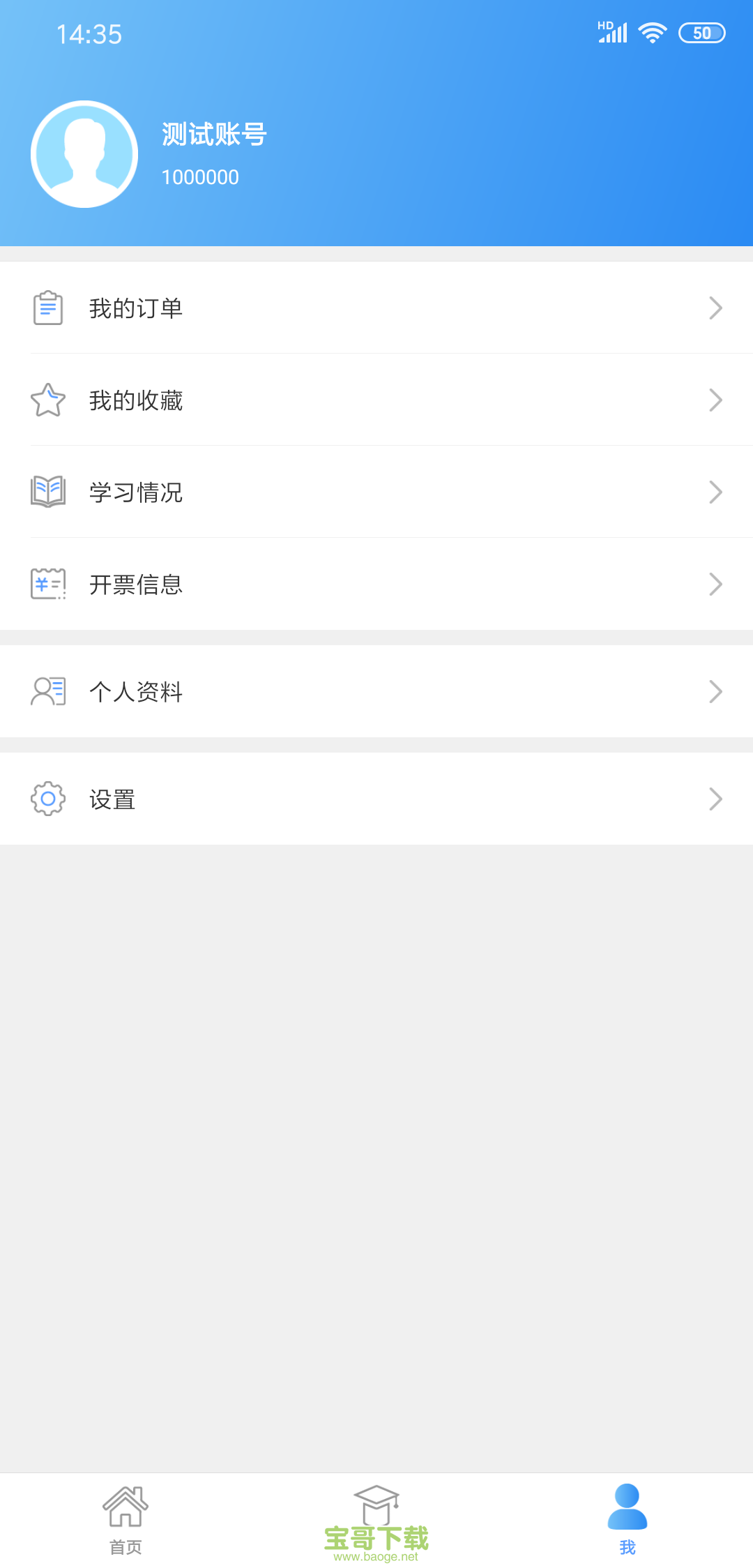Click the 开票信息 row chevron
This screenshot has height=1568, width=753.
[x=715, y=585]
